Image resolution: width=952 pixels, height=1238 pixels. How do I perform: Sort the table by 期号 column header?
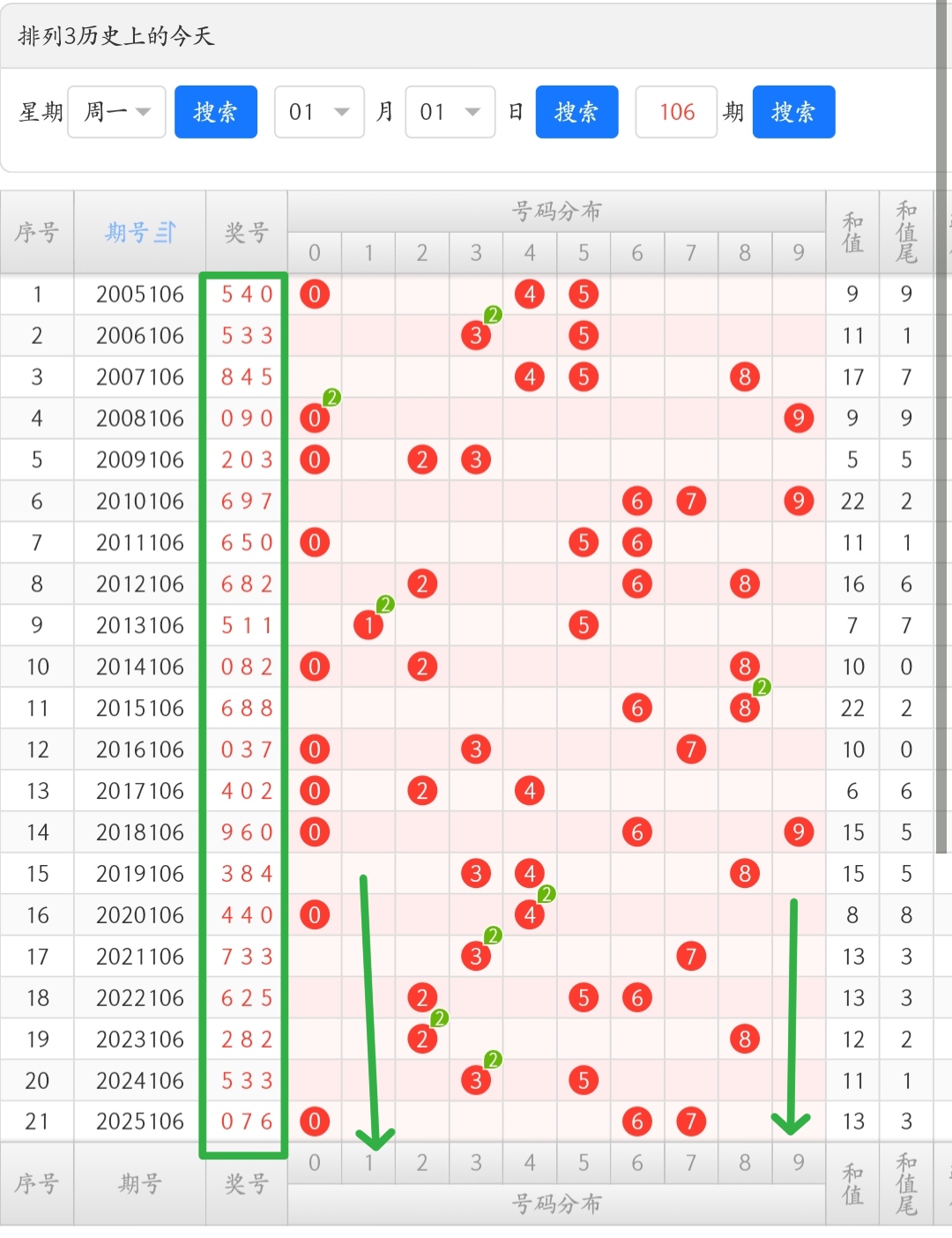pyautogui.click(x=140, y=233)
